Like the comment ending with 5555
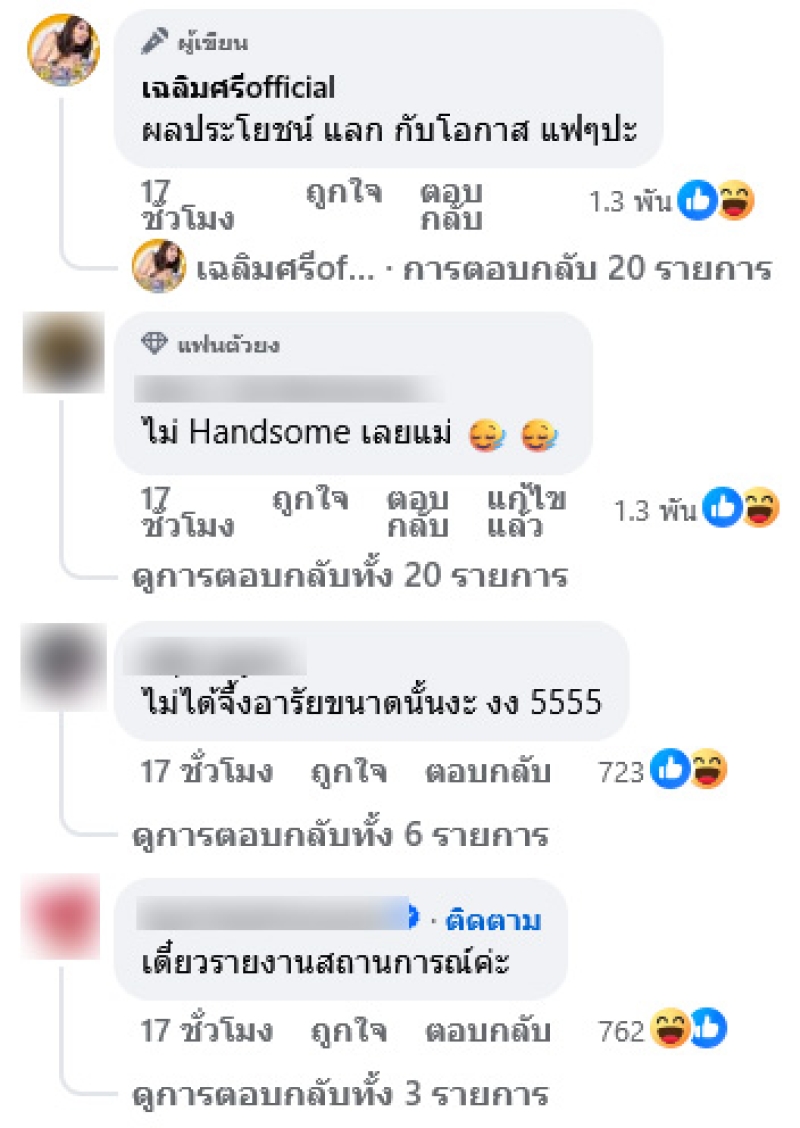 click(349, 772)
